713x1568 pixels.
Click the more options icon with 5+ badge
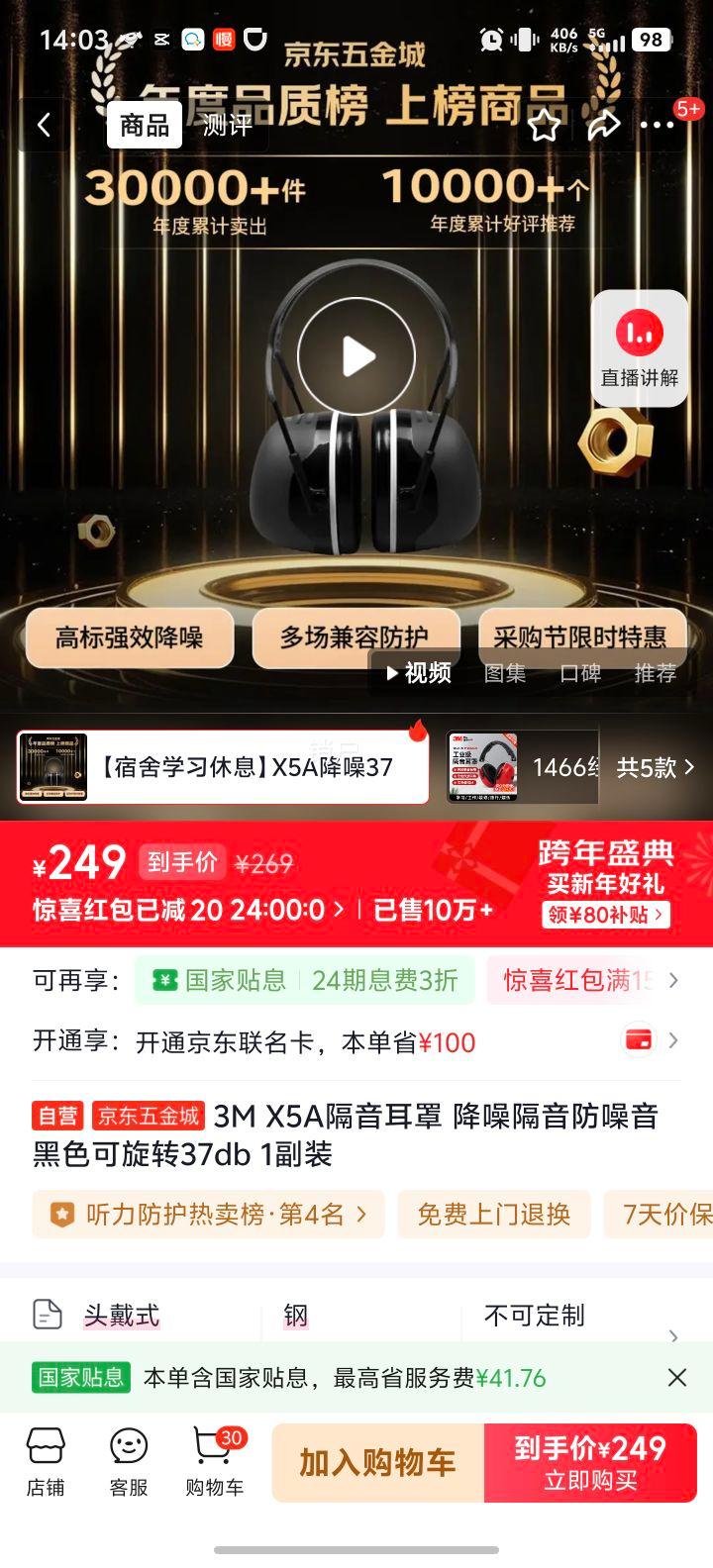tap(658, 125)
